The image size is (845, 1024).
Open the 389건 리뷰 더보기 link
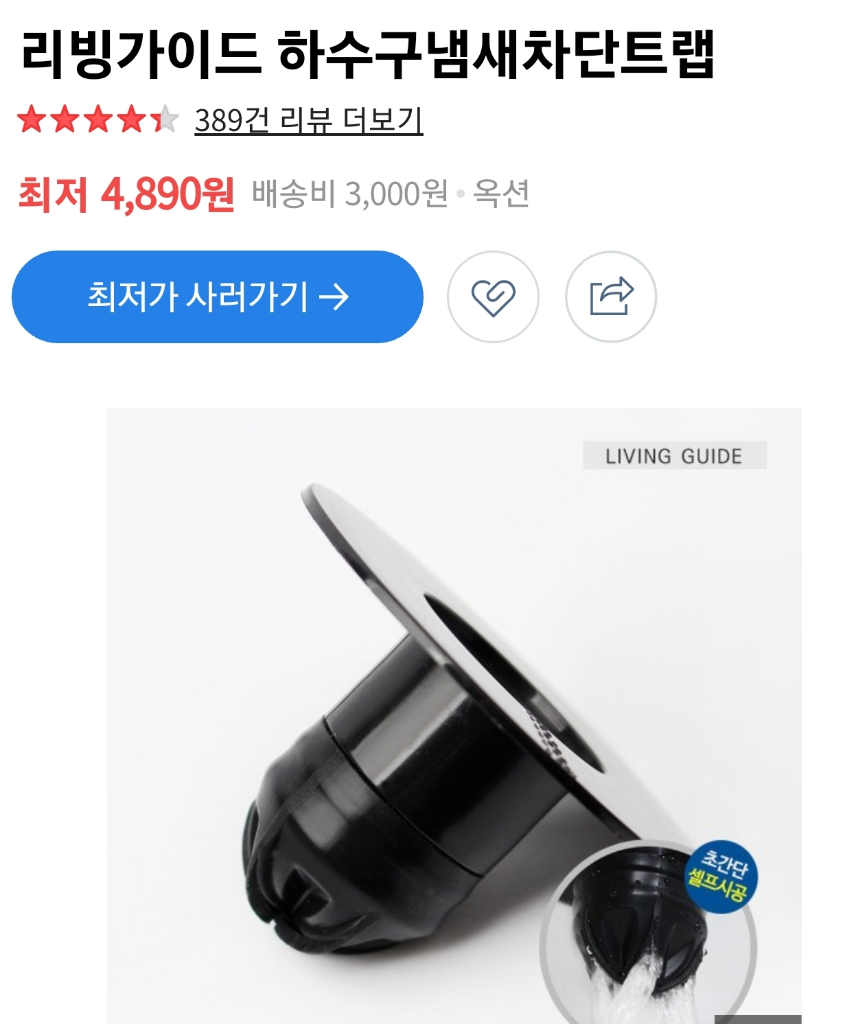(308, 121)
